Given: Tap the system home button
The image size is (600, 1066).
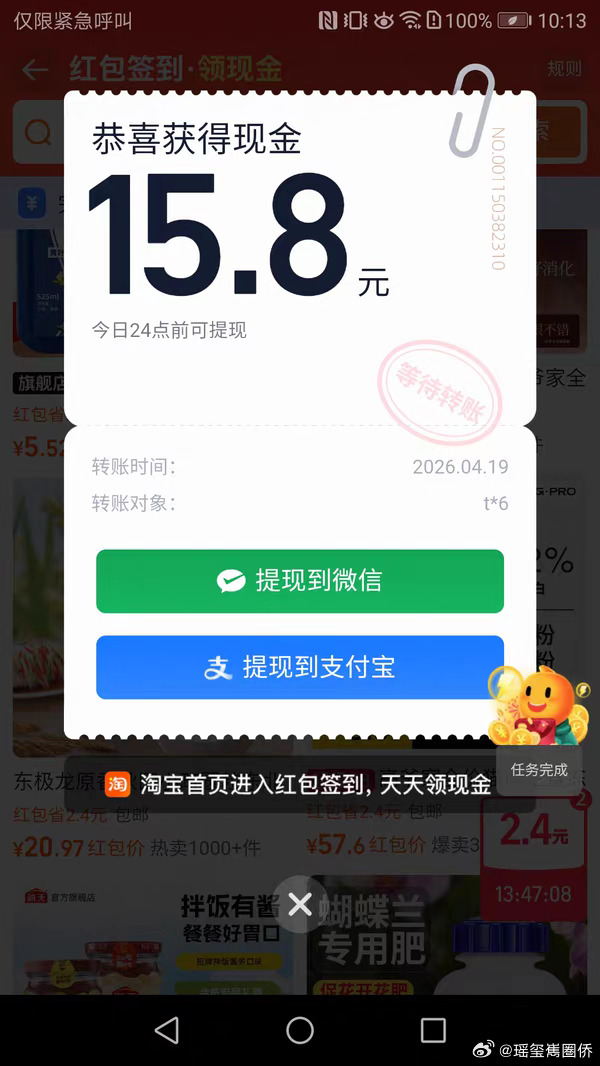Looking at the screenshot, I should (300, 1030).
